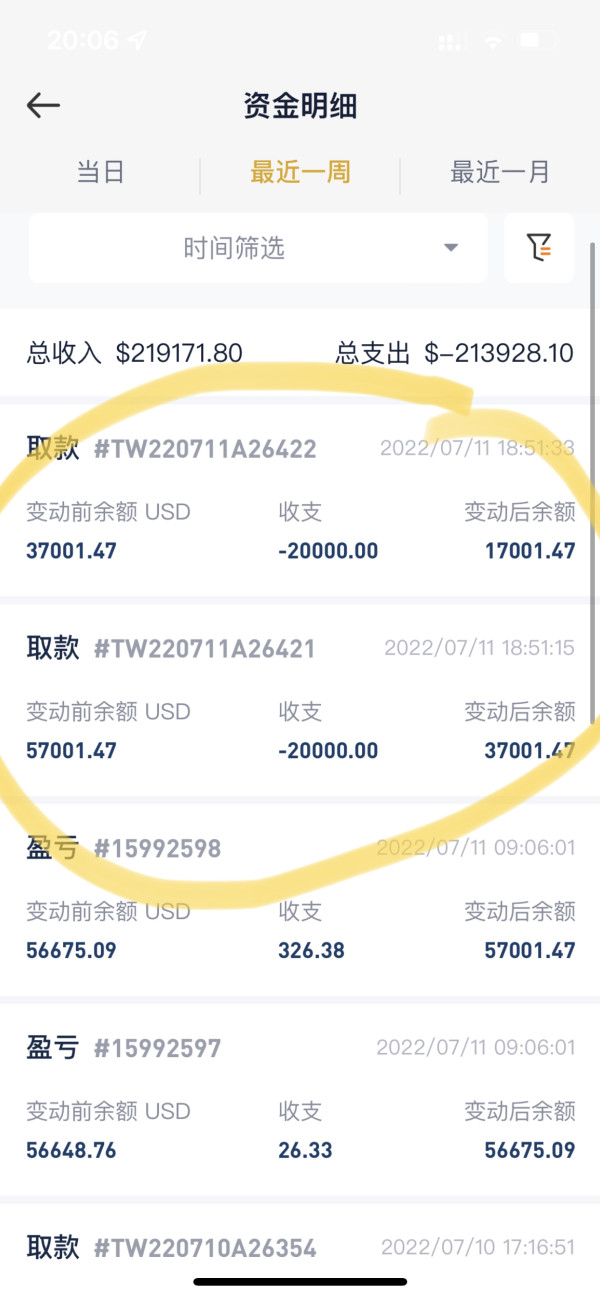
Task: Switch to the 最近一月 tab
Action: coord(500,172)
